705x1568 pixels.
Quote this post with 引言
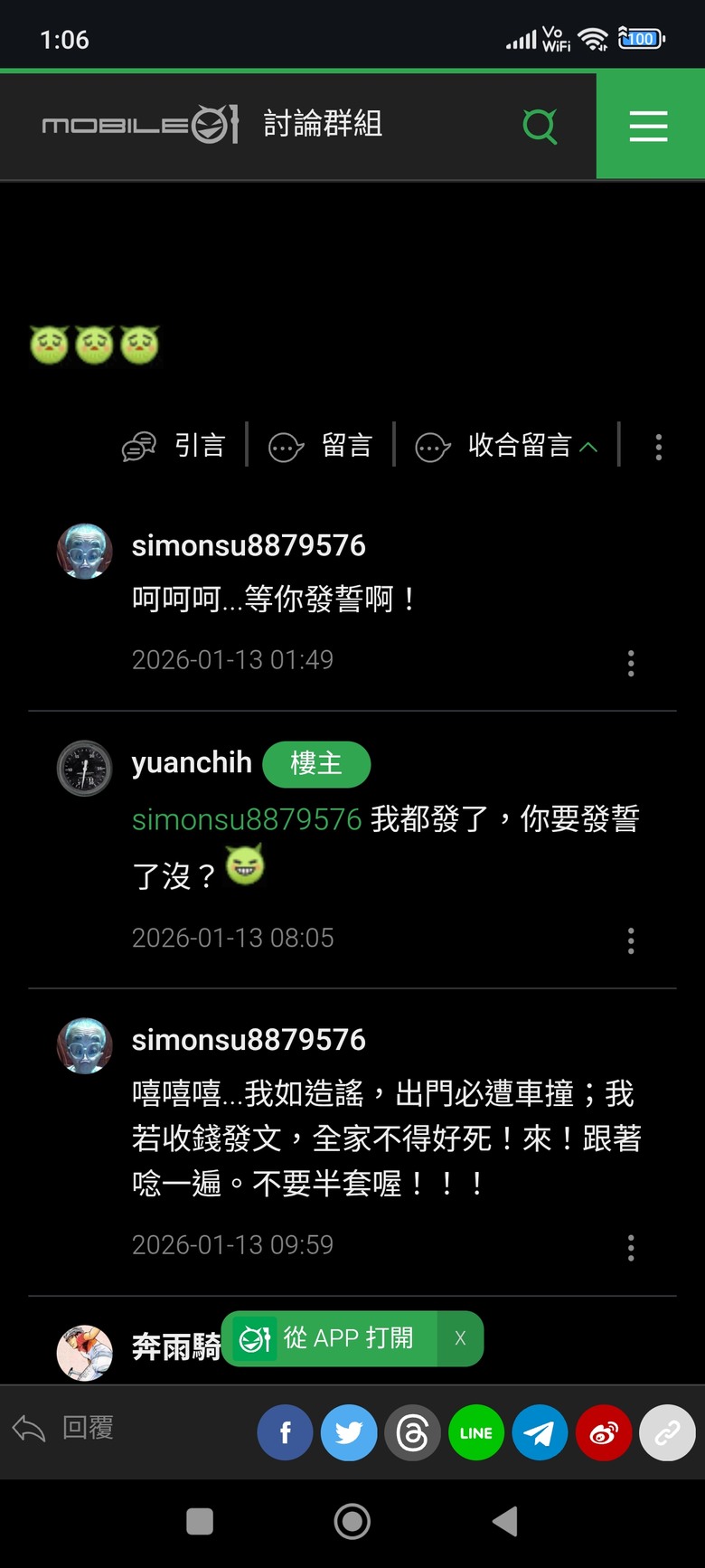174,446
